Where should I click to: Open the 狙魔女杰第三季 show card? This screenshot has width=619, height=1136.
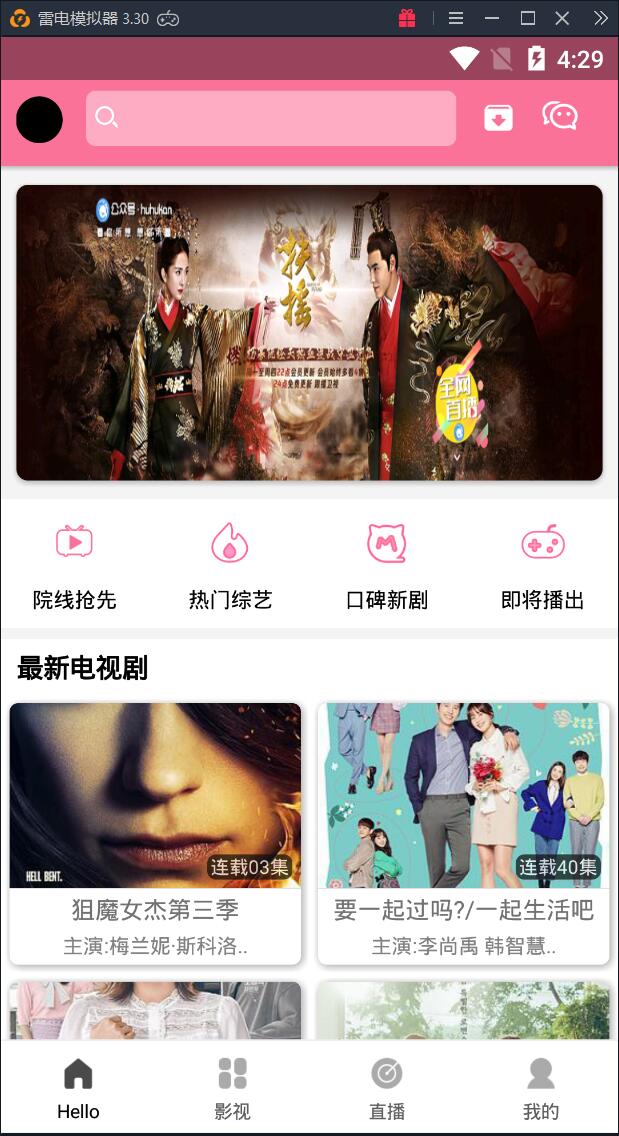[155, 832]
